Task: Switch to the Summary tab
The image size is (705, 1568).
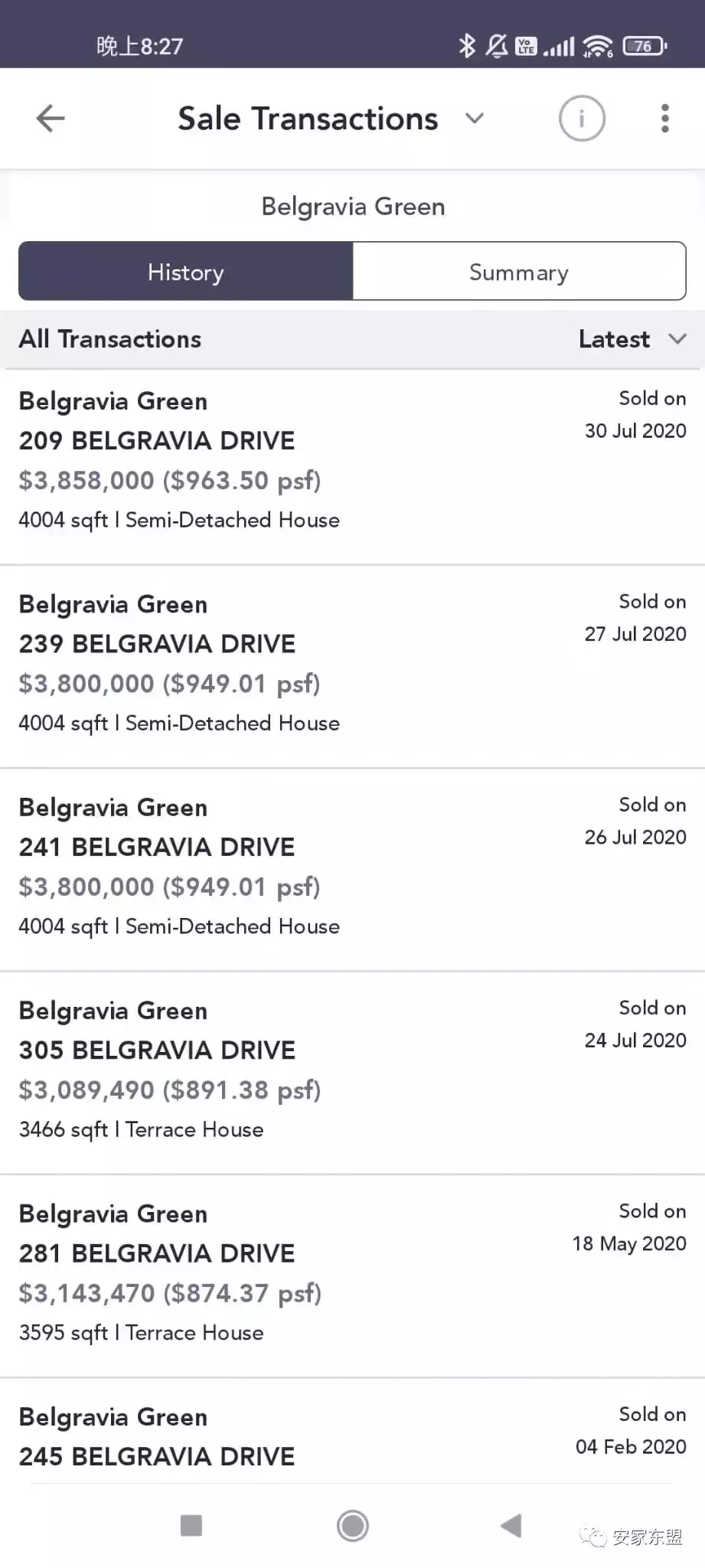Action: [518, 272]
